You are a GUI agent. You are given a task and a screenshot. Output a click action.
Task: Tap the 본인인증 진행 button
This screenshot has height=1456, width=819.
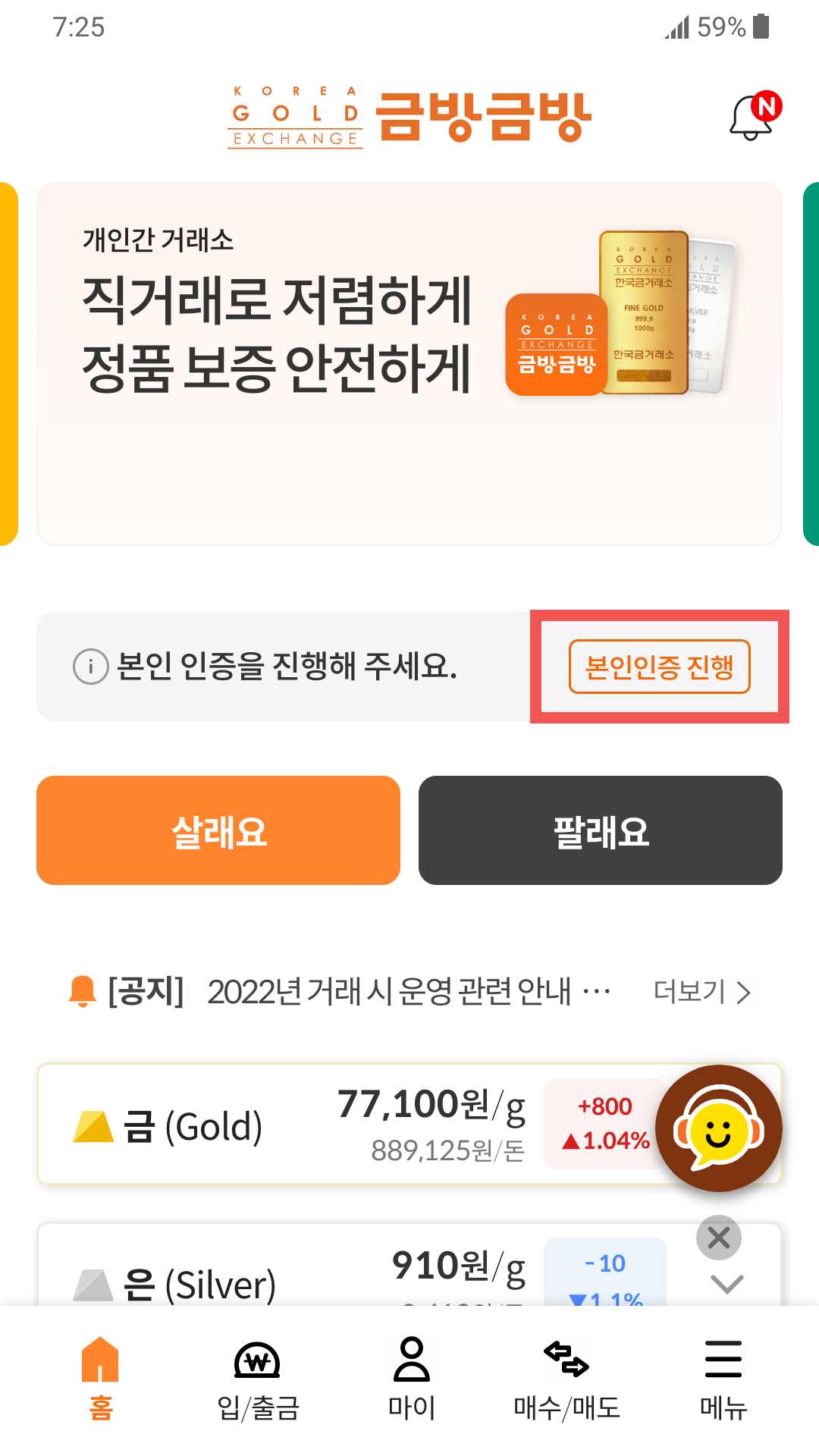pyautogui.click(x=659, y=667)
